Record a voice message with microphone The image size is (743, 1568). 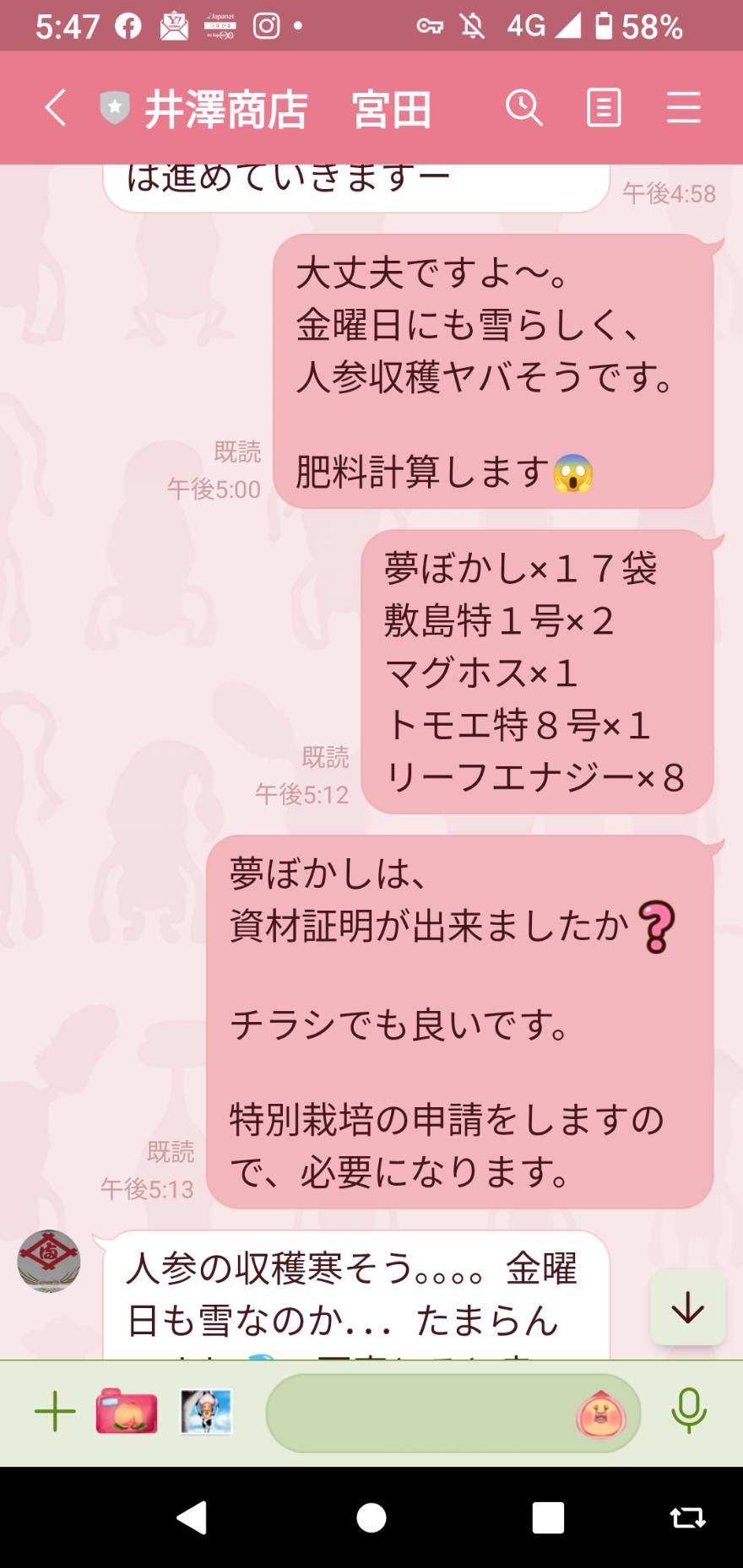tap(689, 1411)
